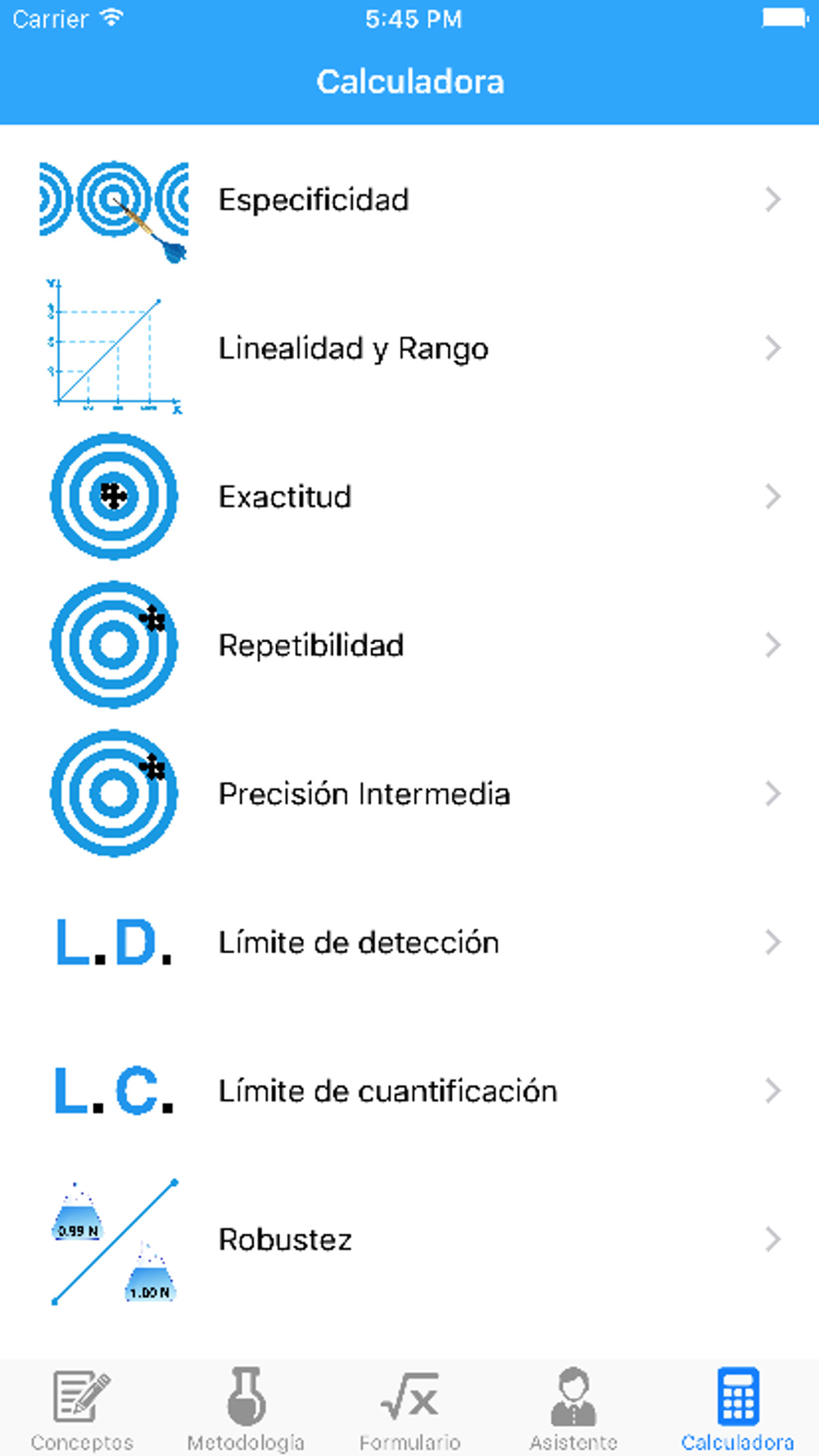
Task: Go to the Asistente tab
Action: click(573, 1409)
